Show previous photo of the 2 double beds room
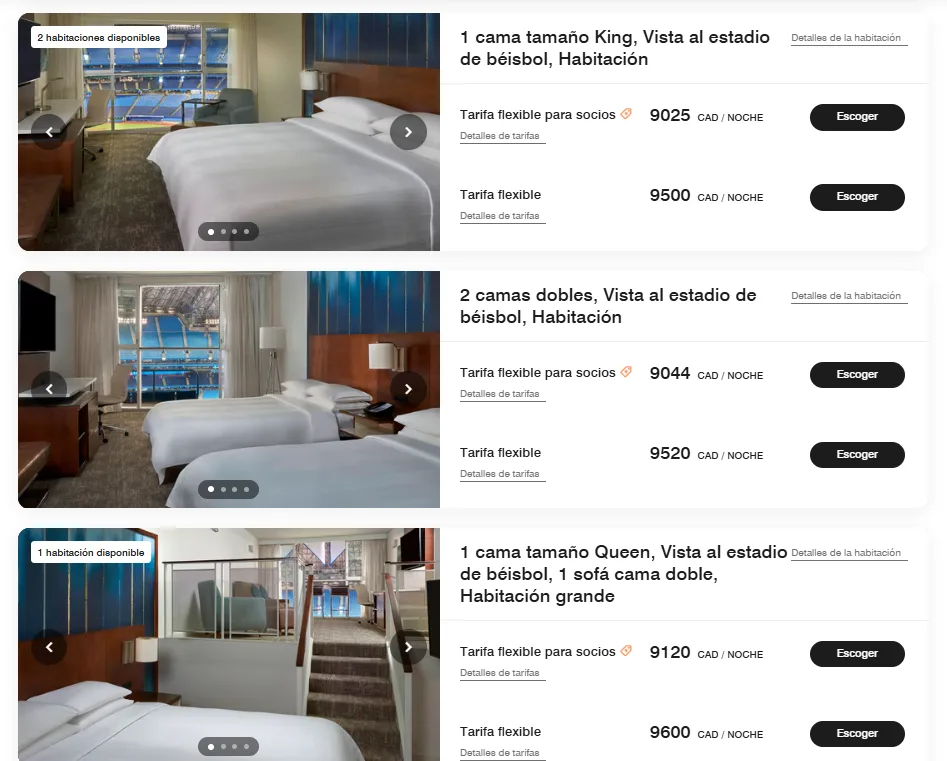 [x=49, y=389]
